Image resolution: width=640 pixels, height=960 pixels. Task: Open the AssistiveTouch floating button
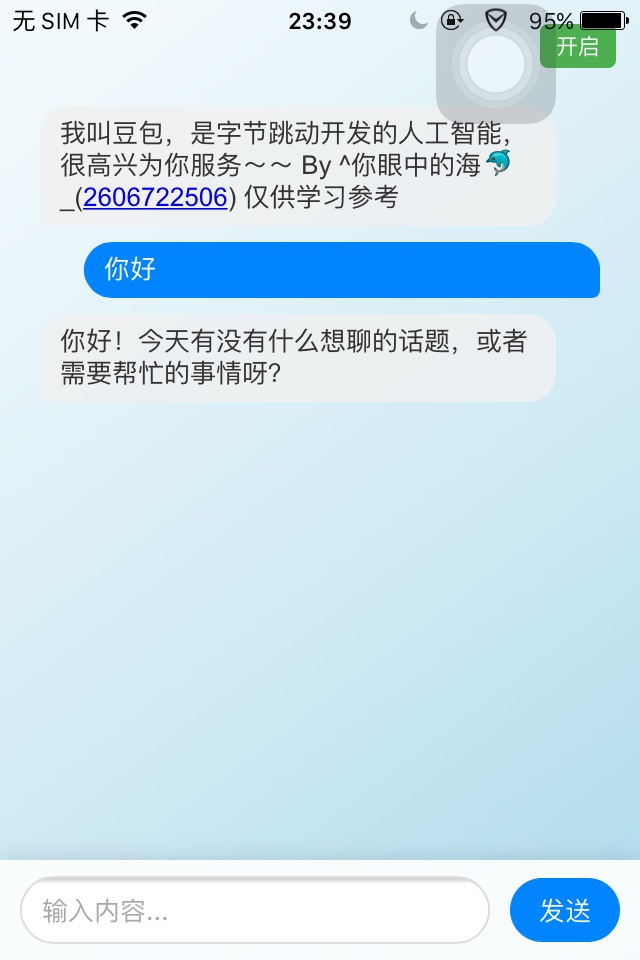coord(496,64)
